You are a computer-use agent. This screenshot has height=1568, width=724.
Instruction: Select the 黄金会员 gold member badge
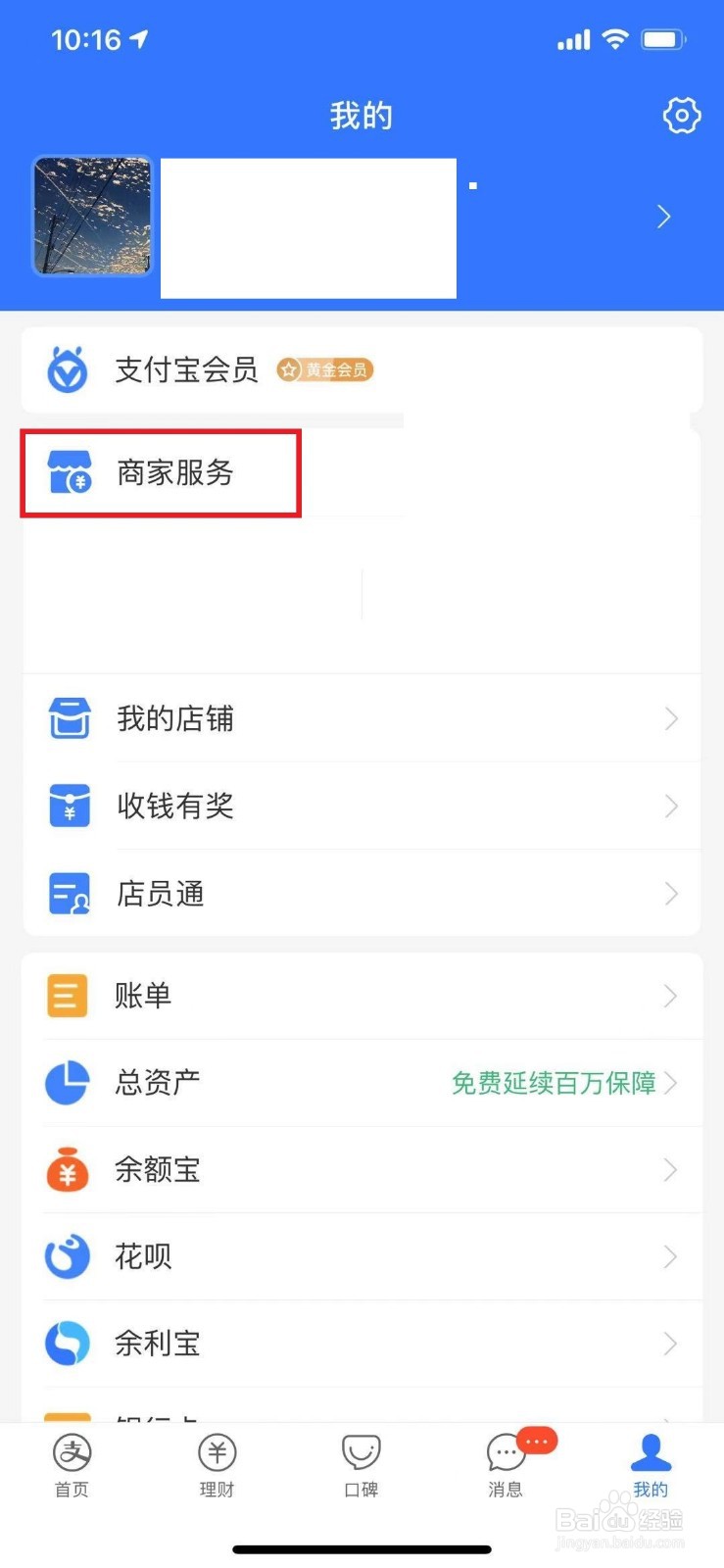click(324, 370)
